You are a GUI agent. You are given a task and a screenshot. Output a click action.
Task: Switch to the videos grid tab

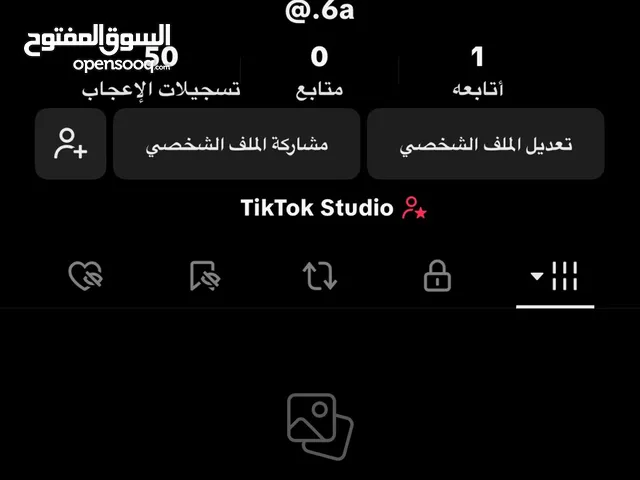(x=555, y=276)
